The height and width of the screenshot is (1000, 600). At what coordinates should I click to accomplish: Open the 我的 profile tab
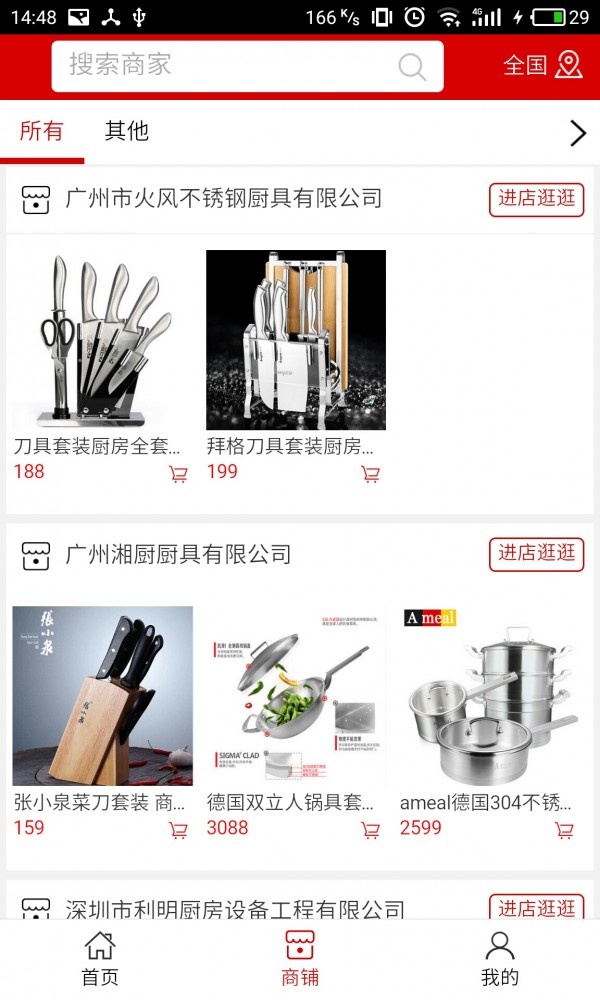[500, 958]
